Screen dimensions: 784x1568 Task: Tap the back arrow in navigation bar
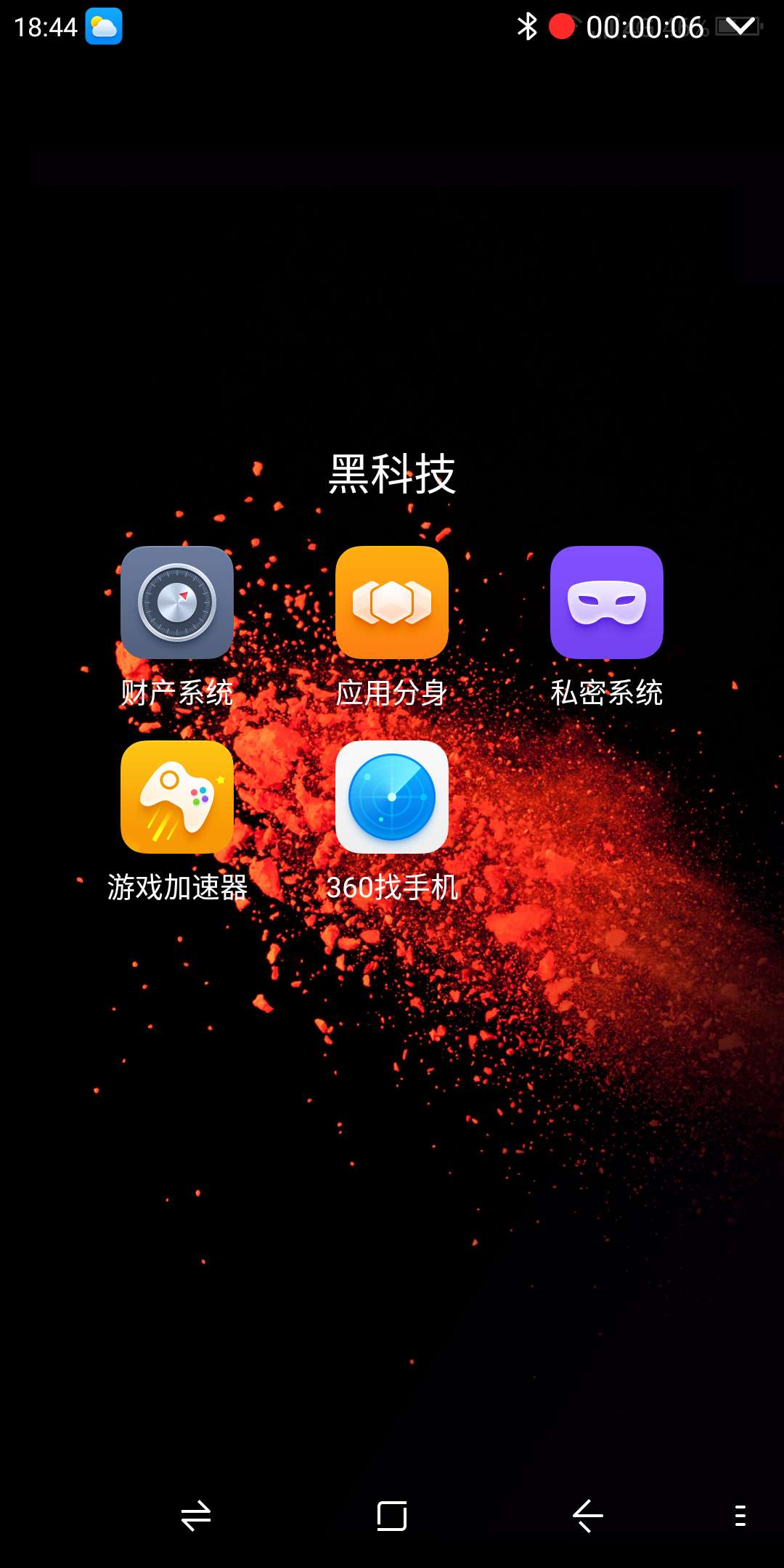tap(588, 1516)
